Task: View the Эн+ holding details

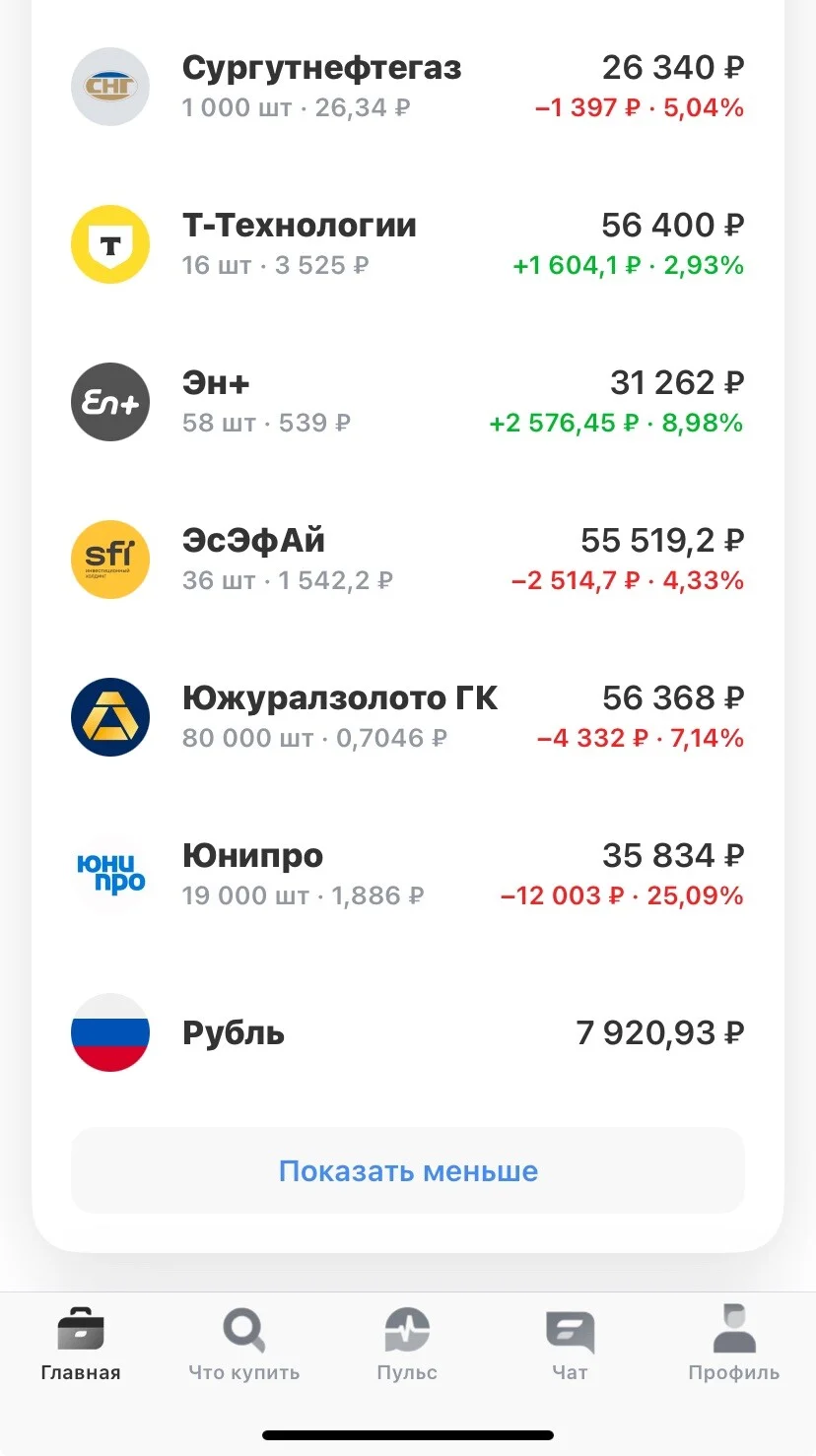Action: tap(408, 402)
